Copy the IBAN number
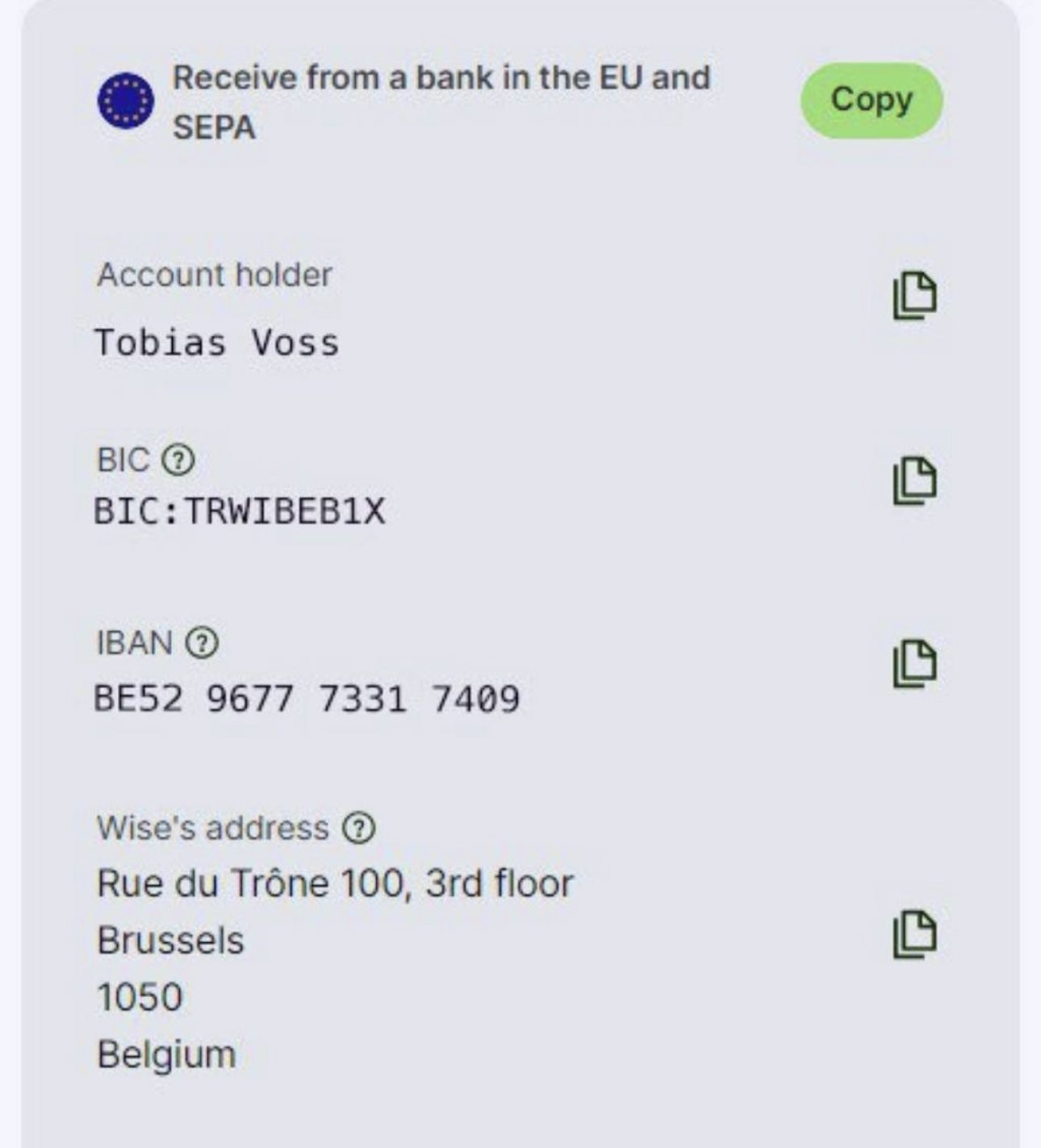This screenshot has width=1041, height=1148. pos(913,664)
